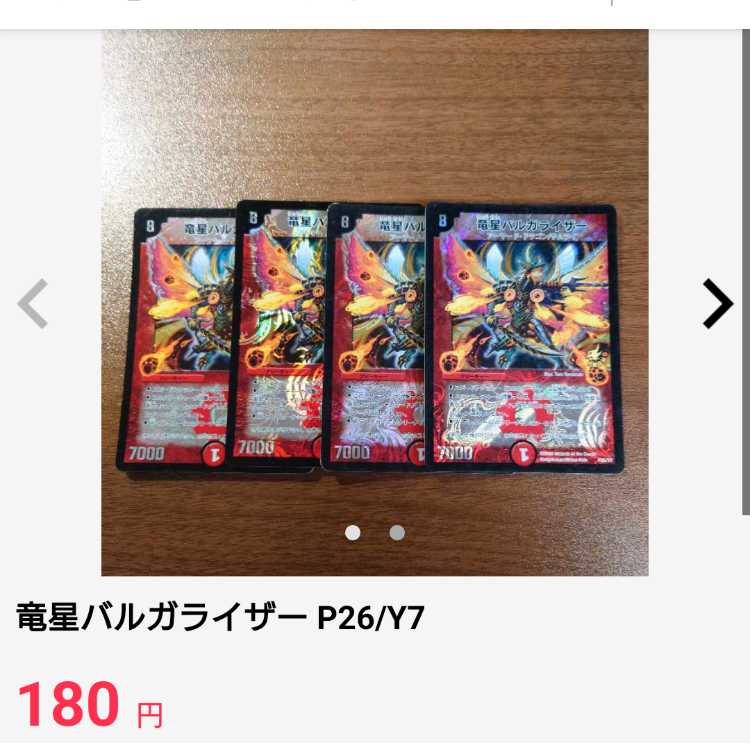The image size is (750, 750).
Task: Open the 竜星バルガライザー card photo
Action: [x=374, y=300]
